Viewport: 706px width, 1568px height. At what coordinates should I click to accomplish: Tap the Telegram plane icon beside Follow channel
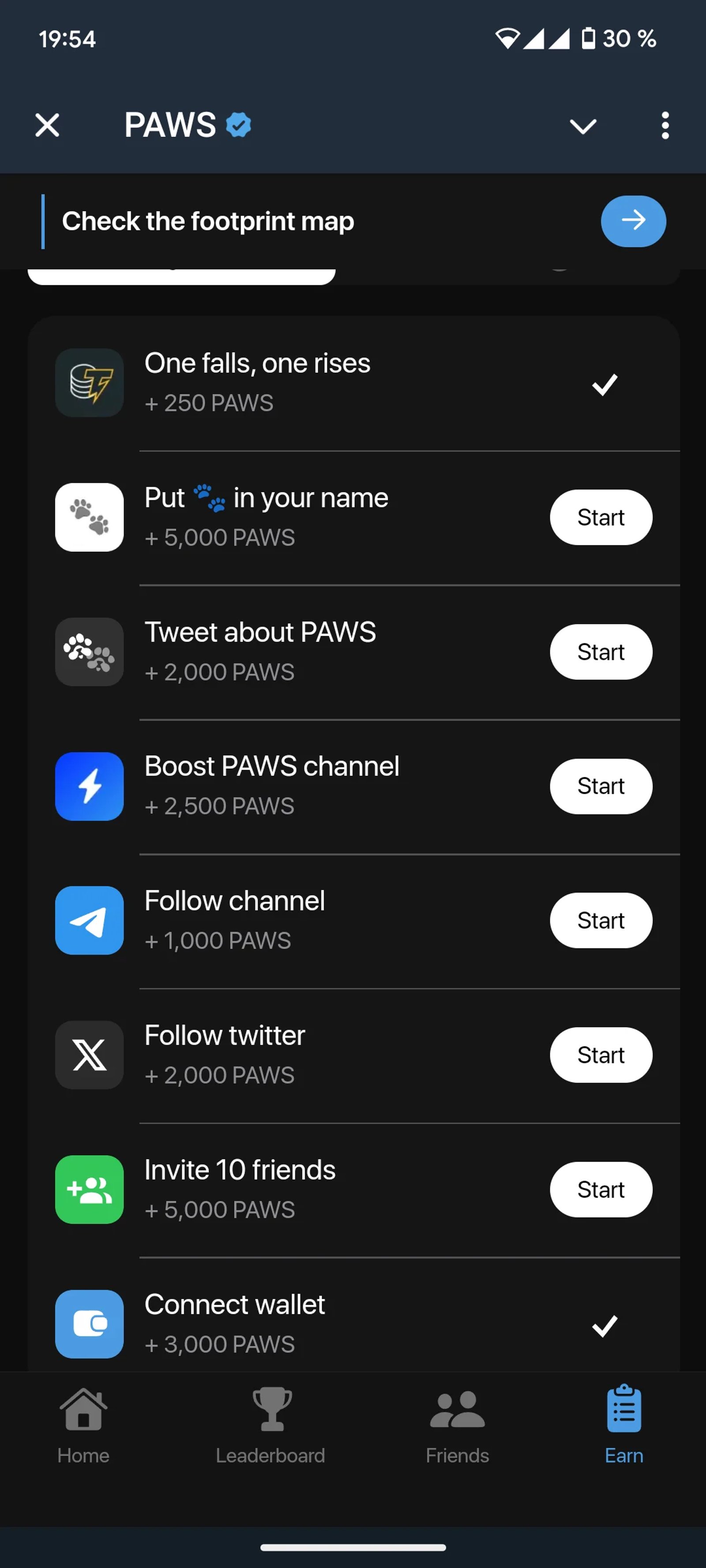pyautogui.click(x=89, y=920)
